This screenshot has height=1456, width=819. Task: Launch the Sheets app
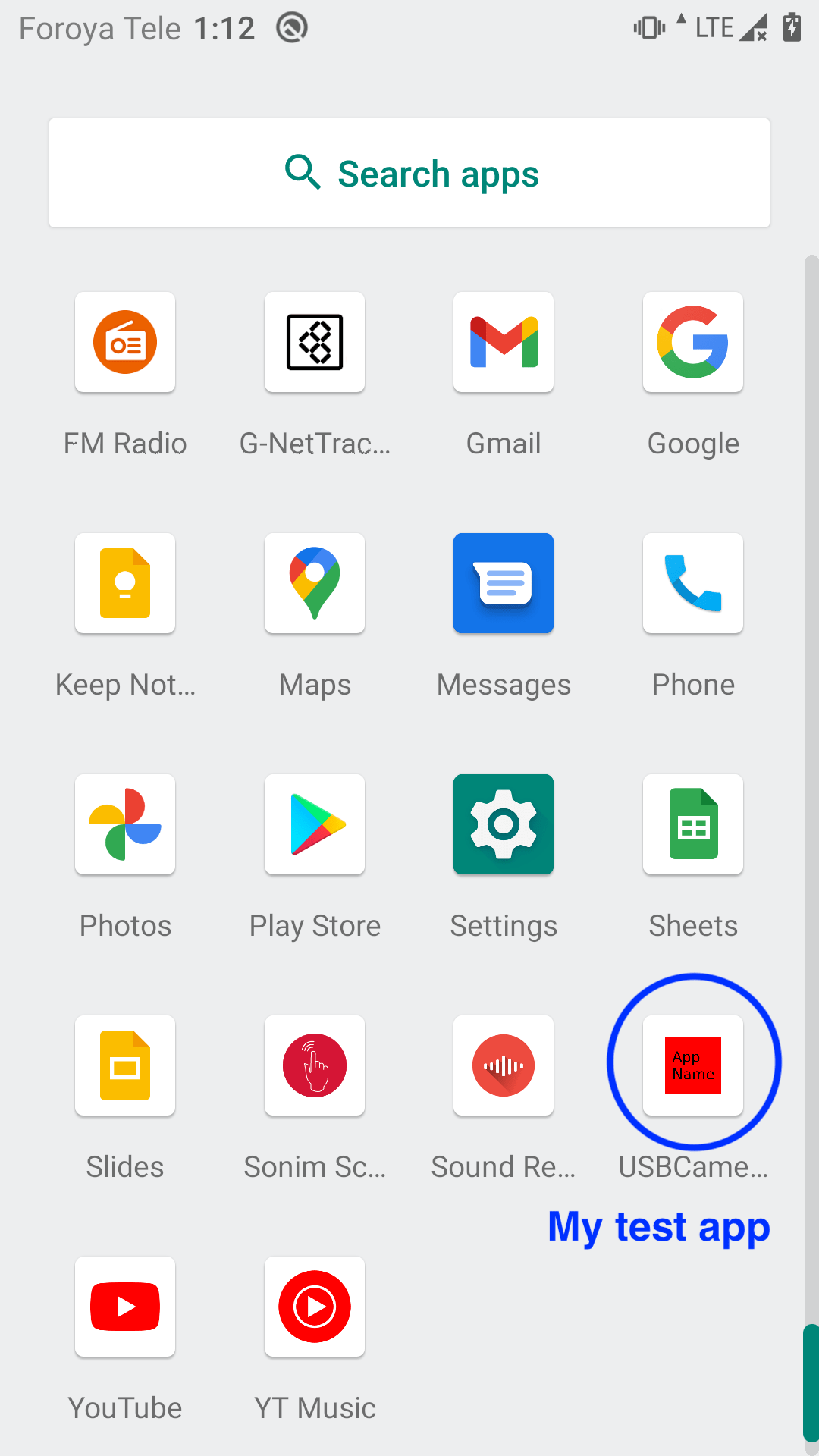(x=692, y=825)
